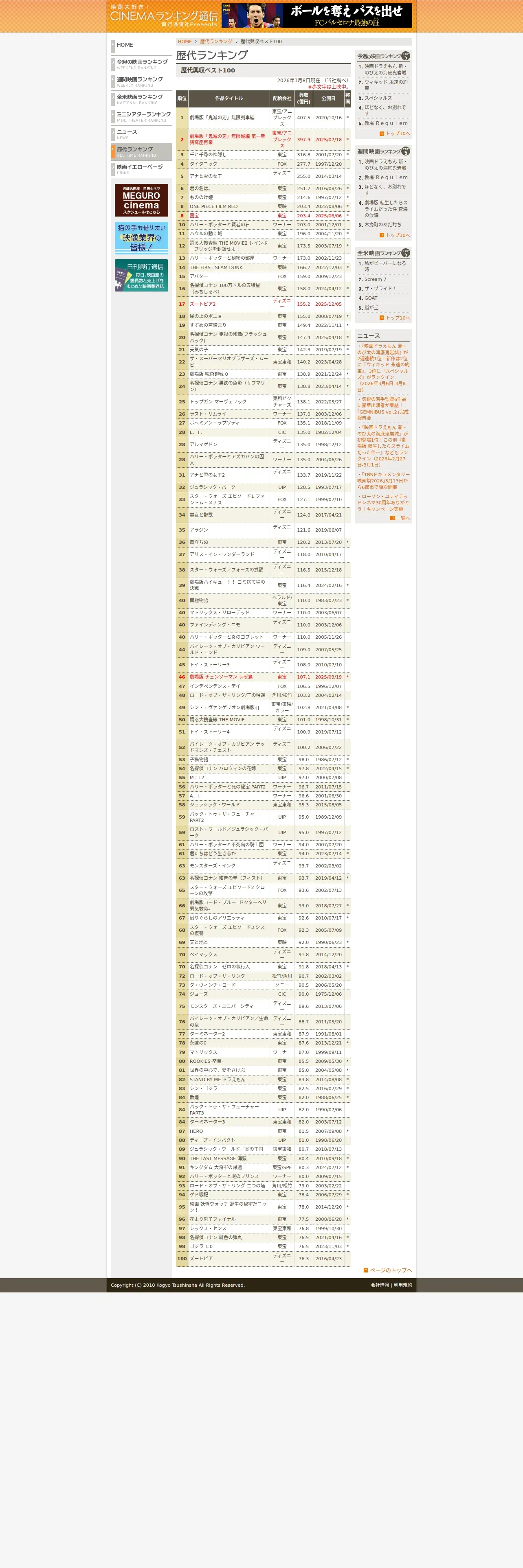Read the GEMNIBUS vol.2 news item
Screen dimensions: 523x1568
[x=383, y=408]
